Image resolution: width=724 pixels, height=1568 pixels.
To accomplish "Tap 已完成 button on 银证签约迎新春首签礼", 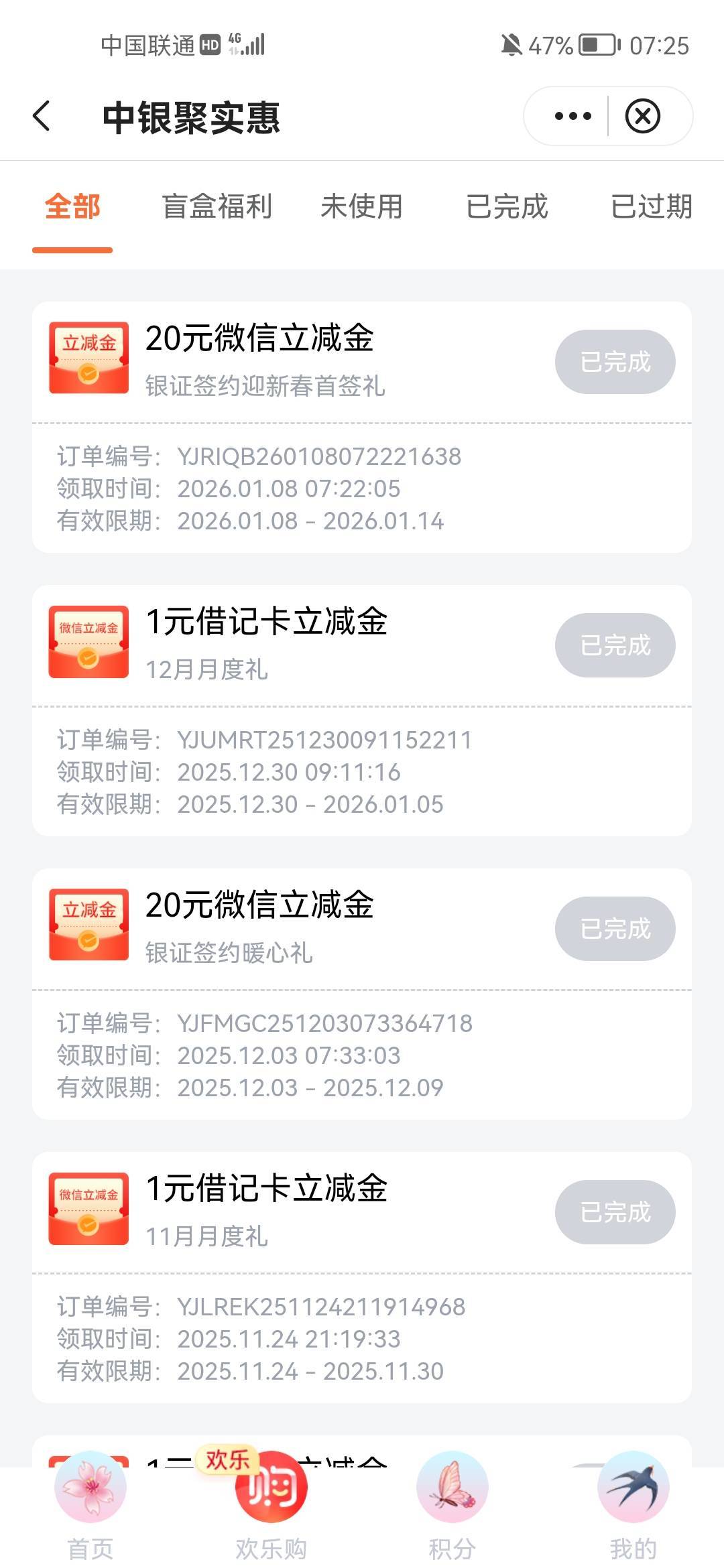I will point(615,362).
